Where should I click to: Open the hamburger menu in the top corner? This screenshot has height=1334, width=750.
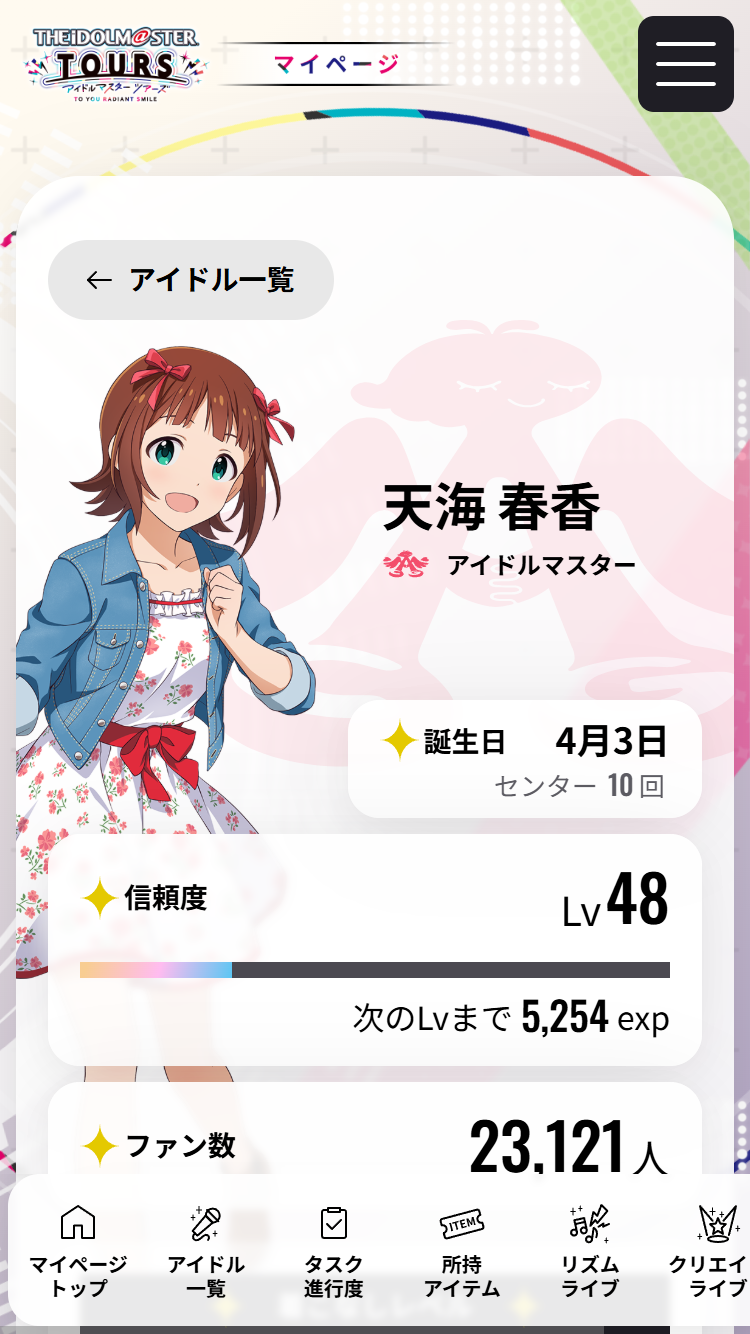coord(686,64)
